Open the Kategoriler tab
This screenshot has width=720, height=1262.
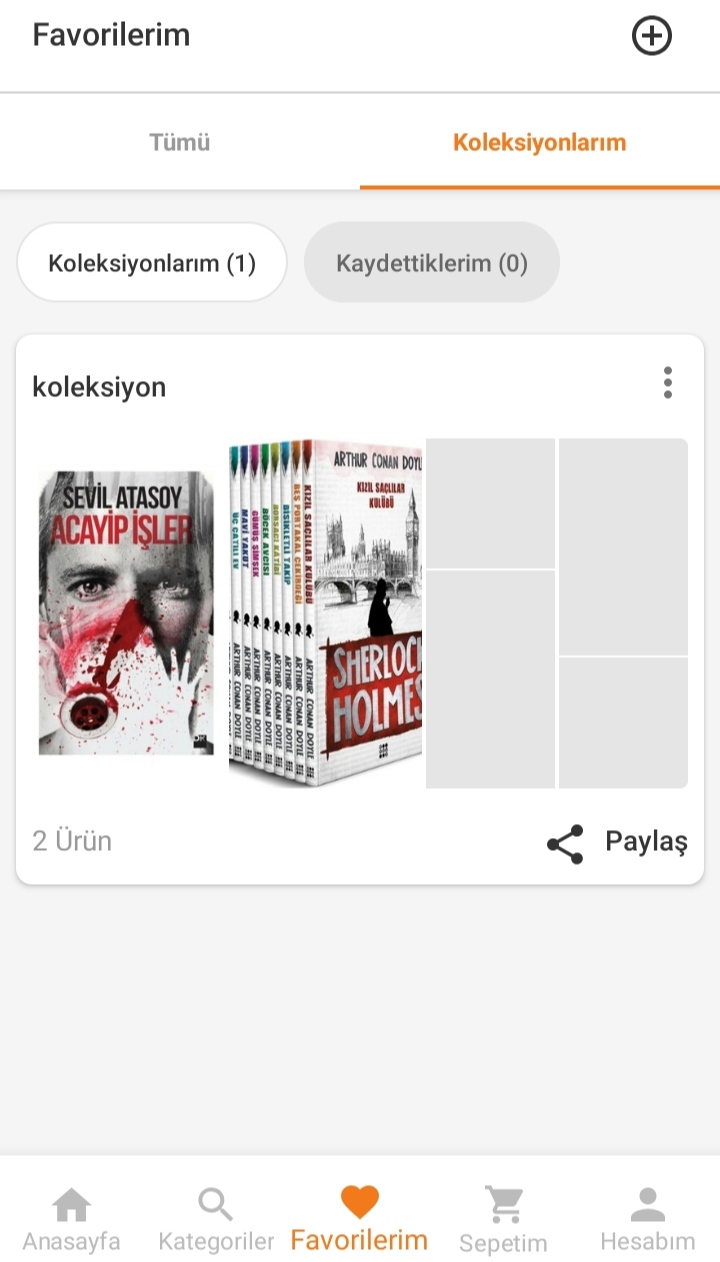point(216,1219)
